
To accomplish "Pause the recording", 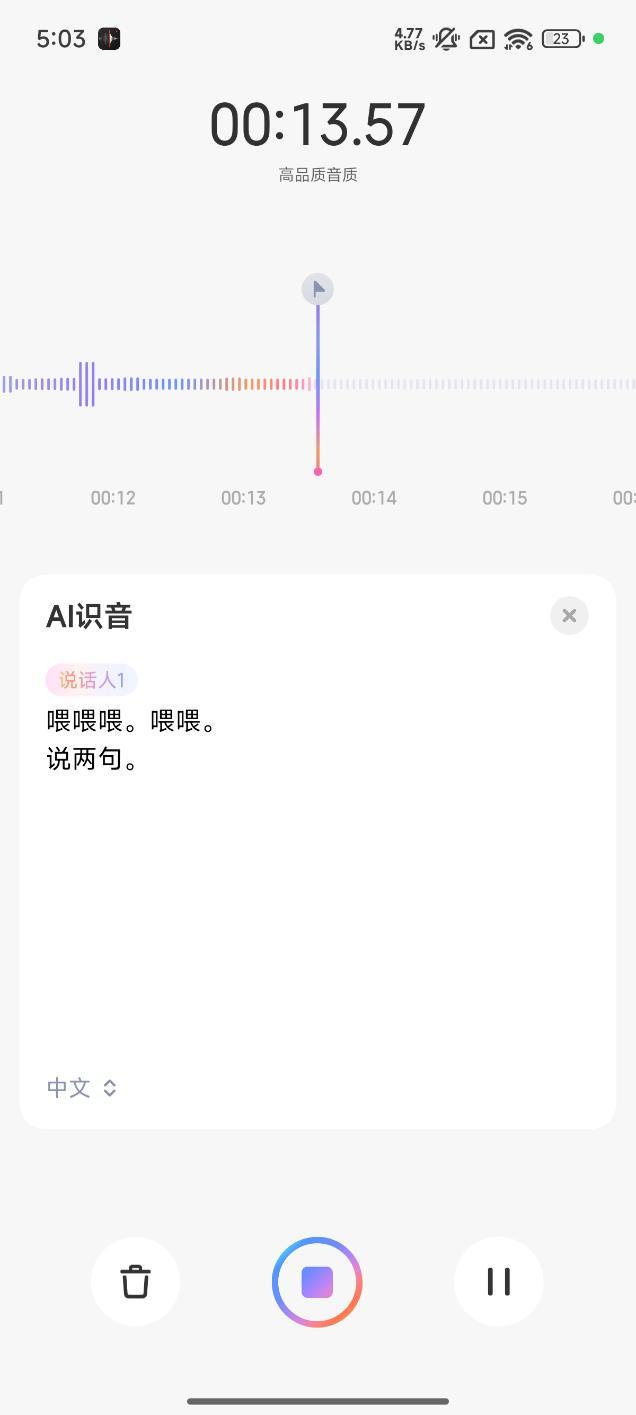I will (498, 1281).
